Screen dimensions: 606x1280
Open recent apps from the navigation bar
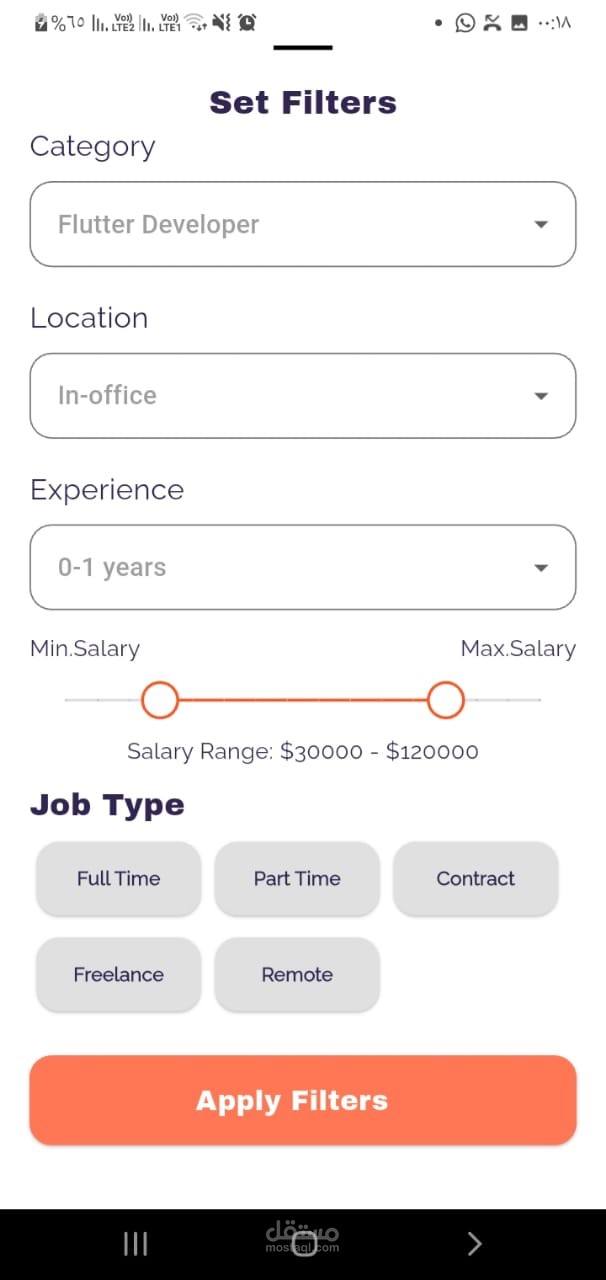click(x=135, y=1243)
